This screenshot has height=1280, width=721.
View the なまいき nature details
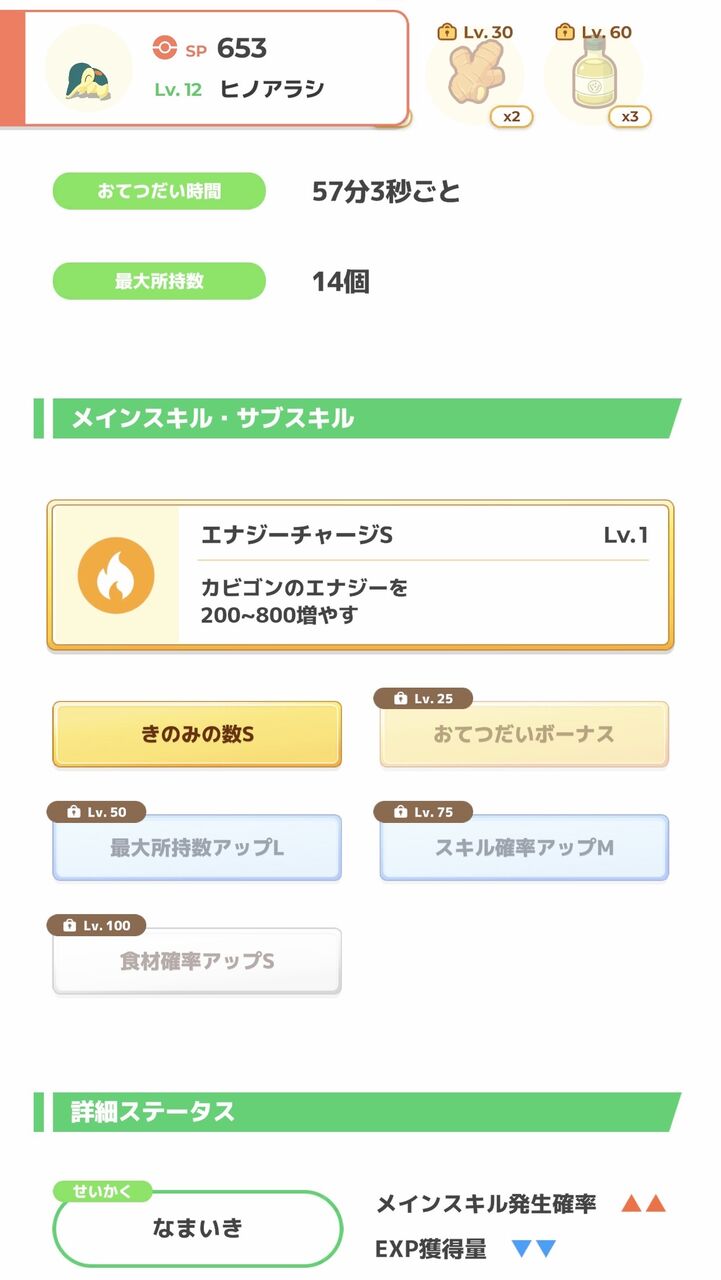(x=197, y=1228)
